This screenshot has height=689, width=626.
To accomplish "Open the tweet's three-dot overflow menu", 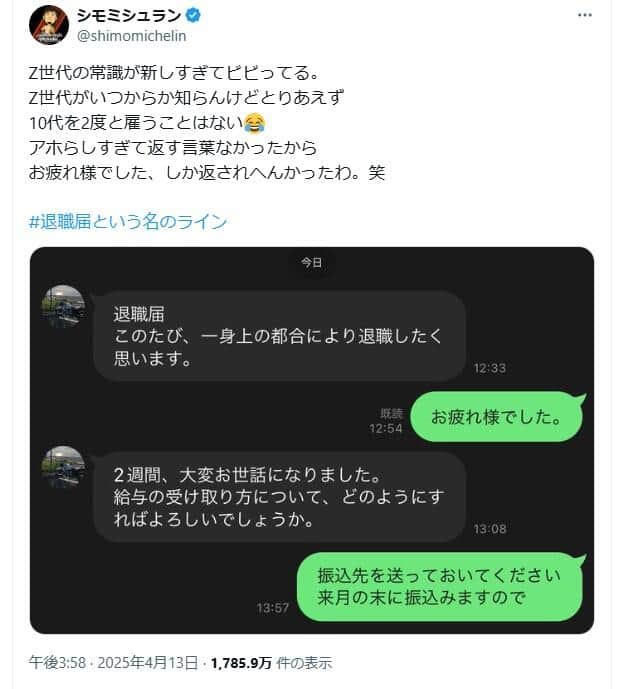I will click(x=584, y=18).
